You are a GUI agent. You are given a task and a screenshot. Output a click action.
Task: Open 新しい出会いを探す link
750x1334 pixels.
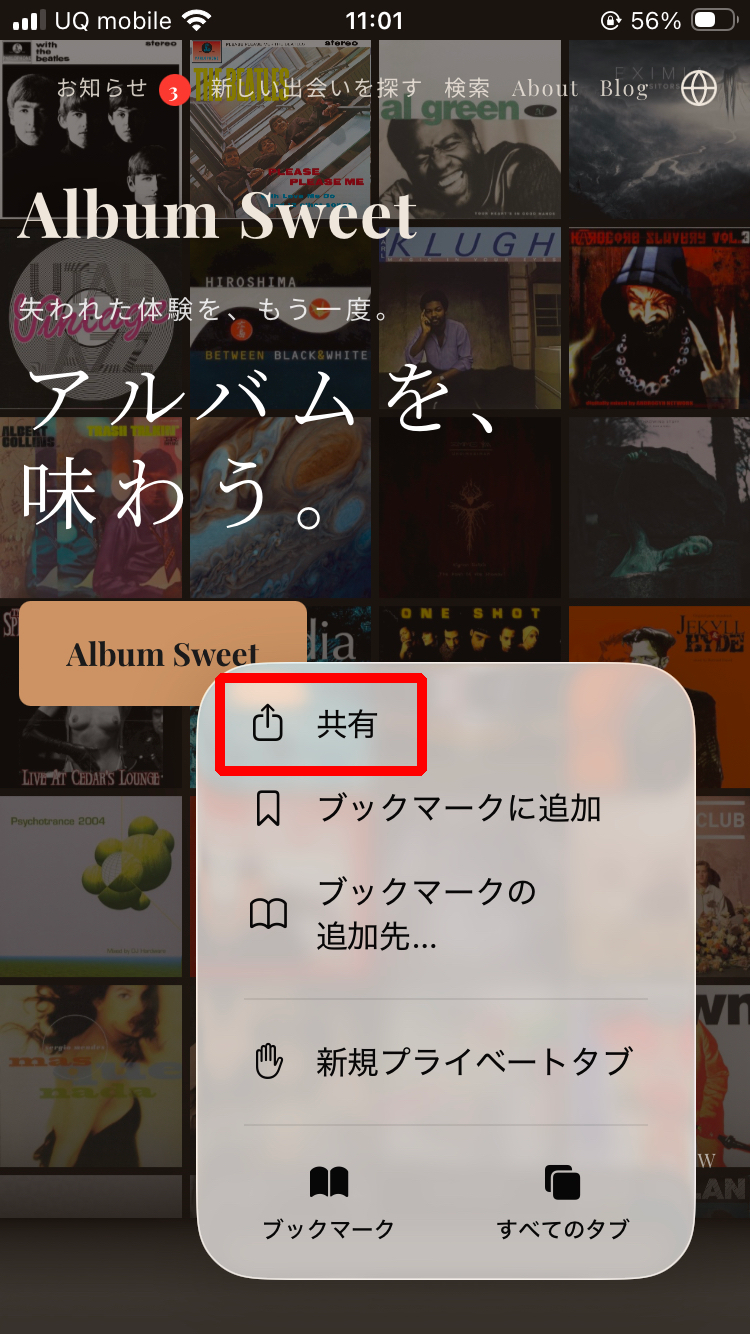tap(316, 88)
